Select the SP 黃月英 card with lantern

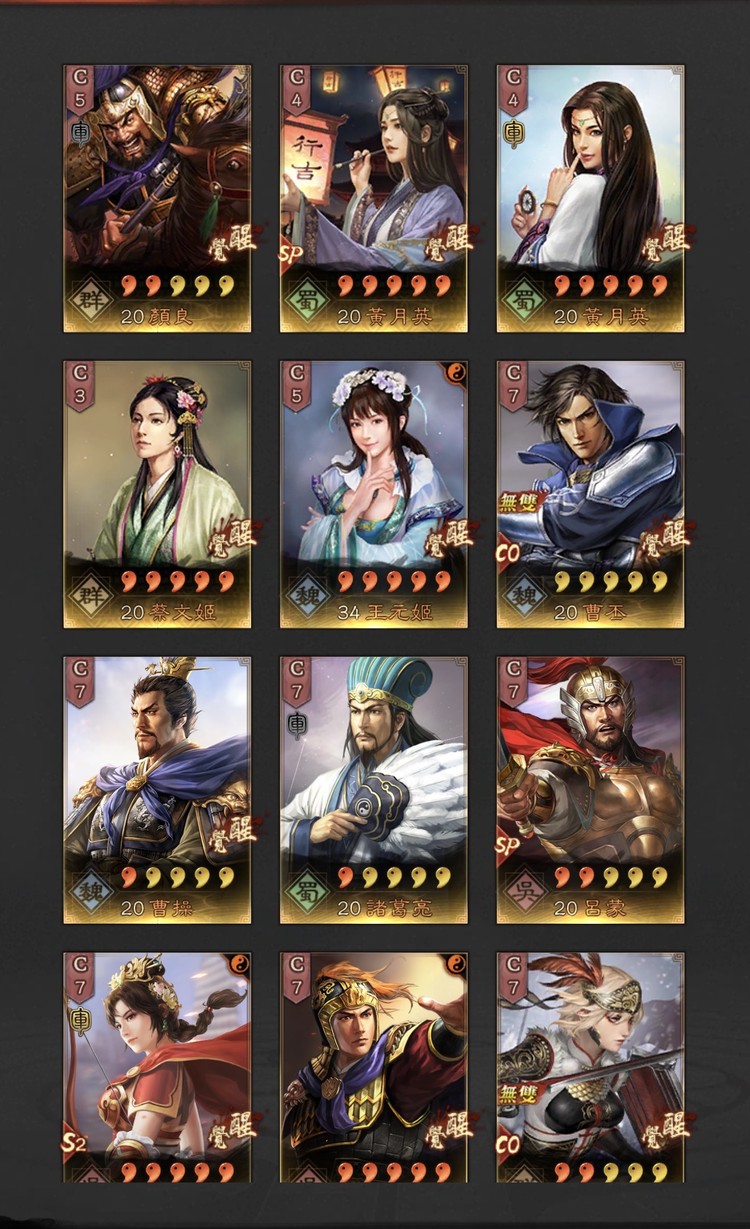pyautogui.click(x=373, y=198)
